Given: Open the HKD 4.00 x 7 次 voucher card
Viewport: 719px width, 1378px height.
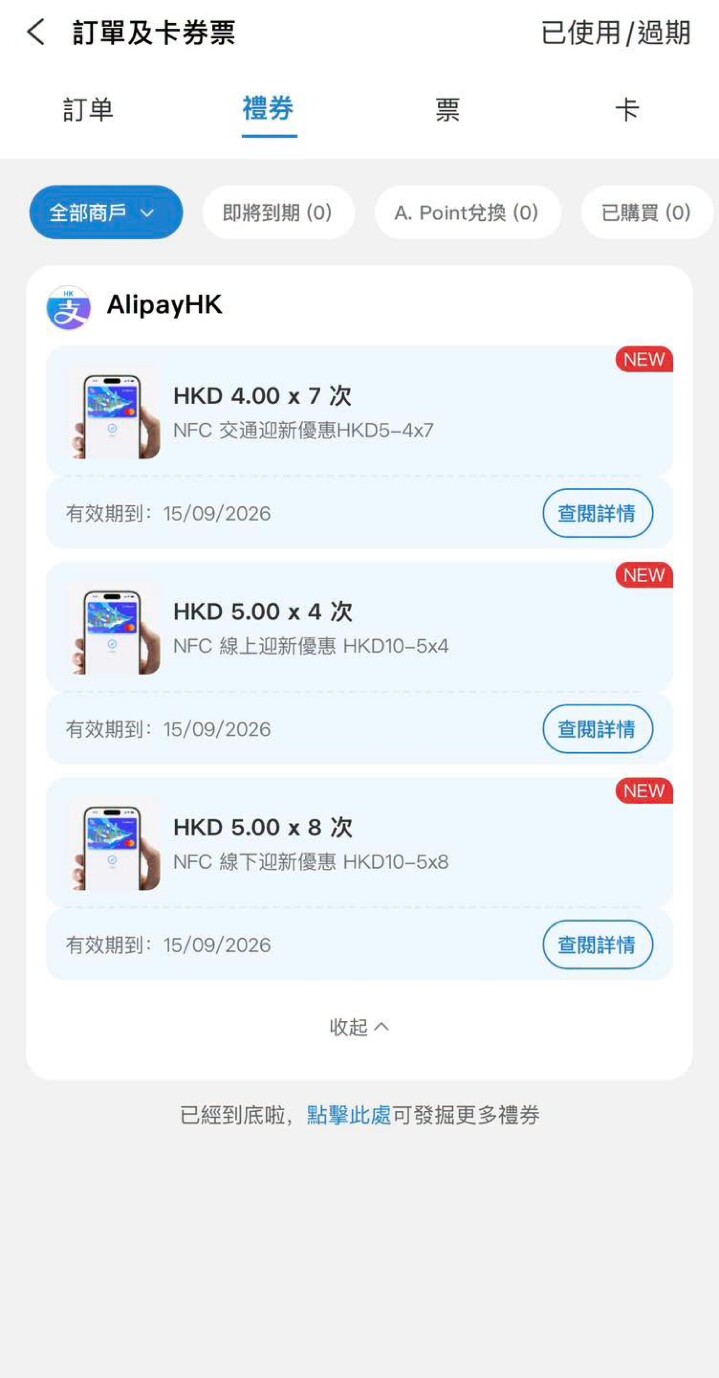Looking at the screenshot, I should pos(359,411).
